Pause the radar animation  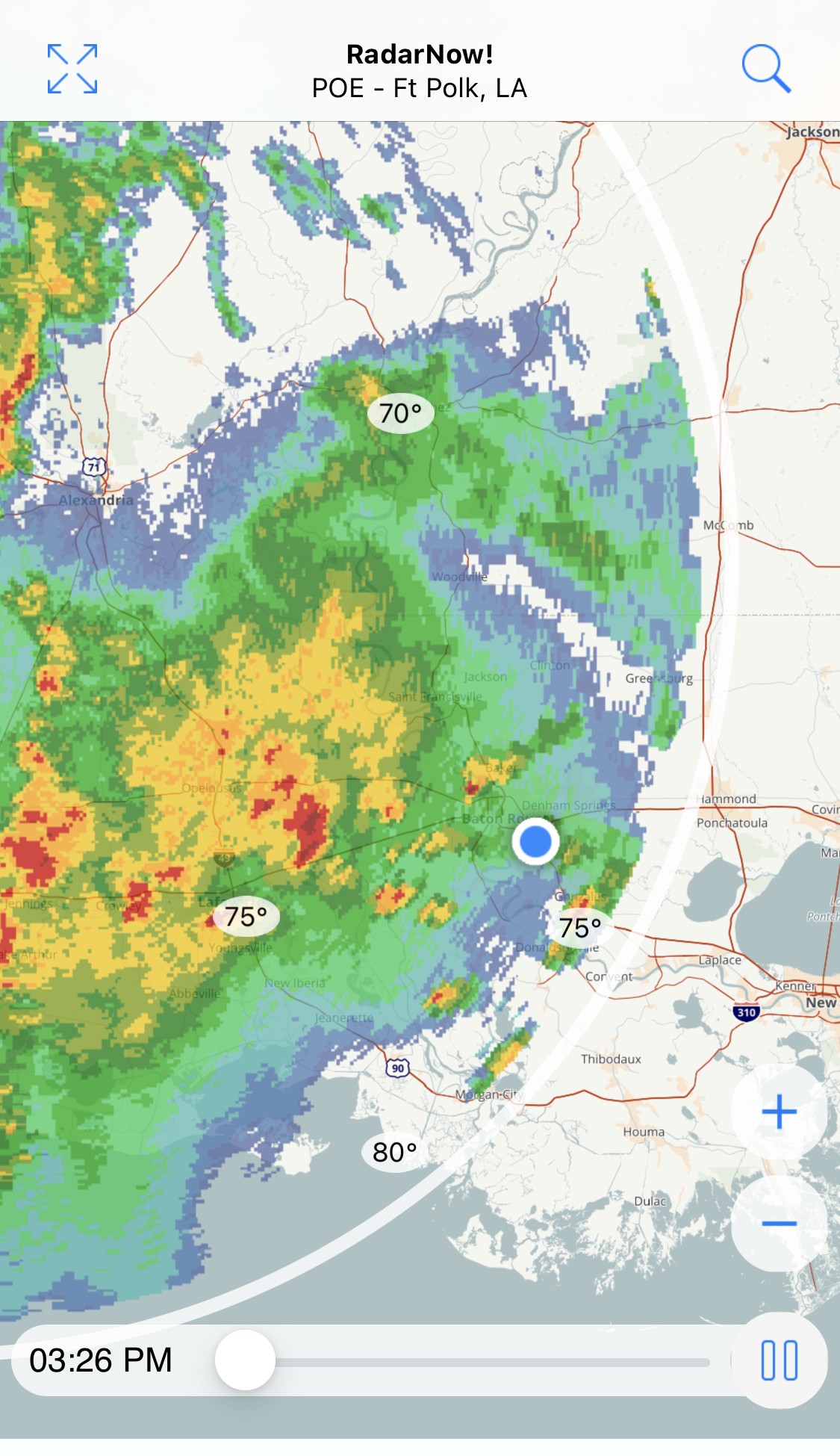[779, 1360]
